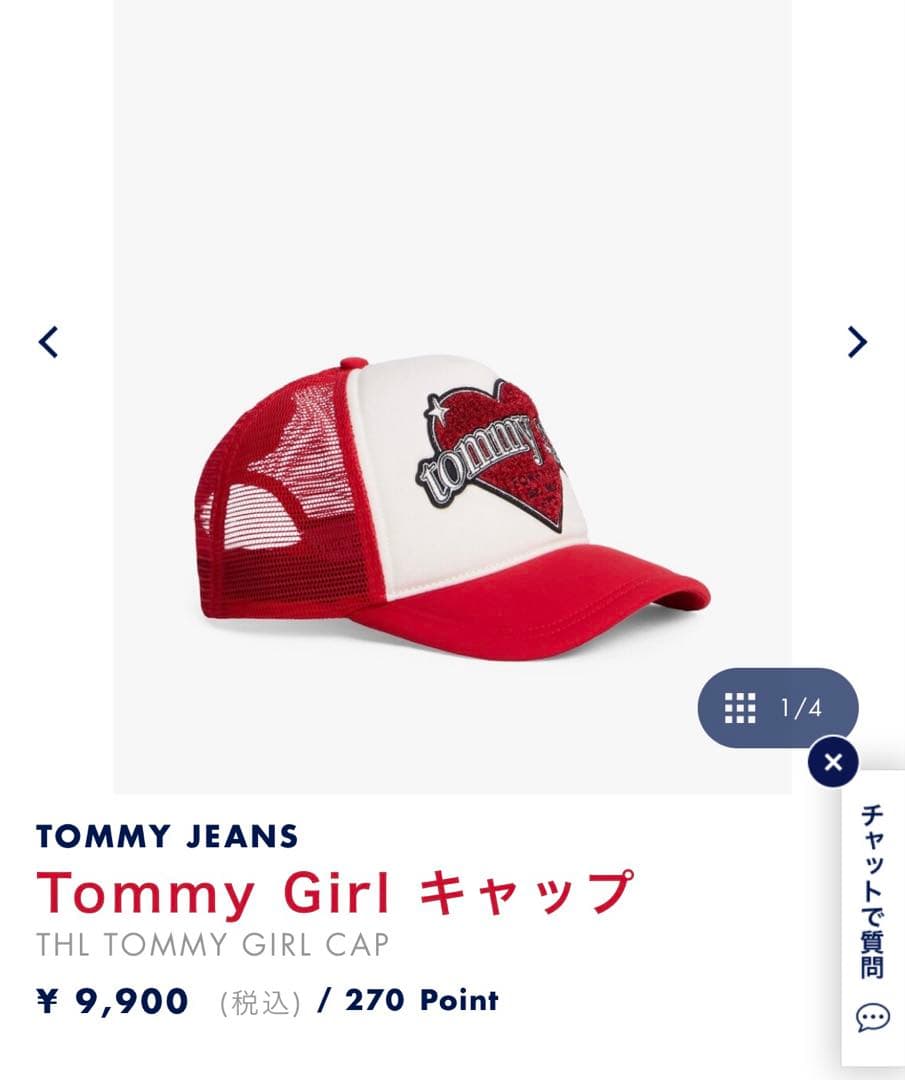The width and height of the screenshot is (905, 1080).
Task: Open the thumbnail gallery grid icon
Action: click(x=737, y=707)
